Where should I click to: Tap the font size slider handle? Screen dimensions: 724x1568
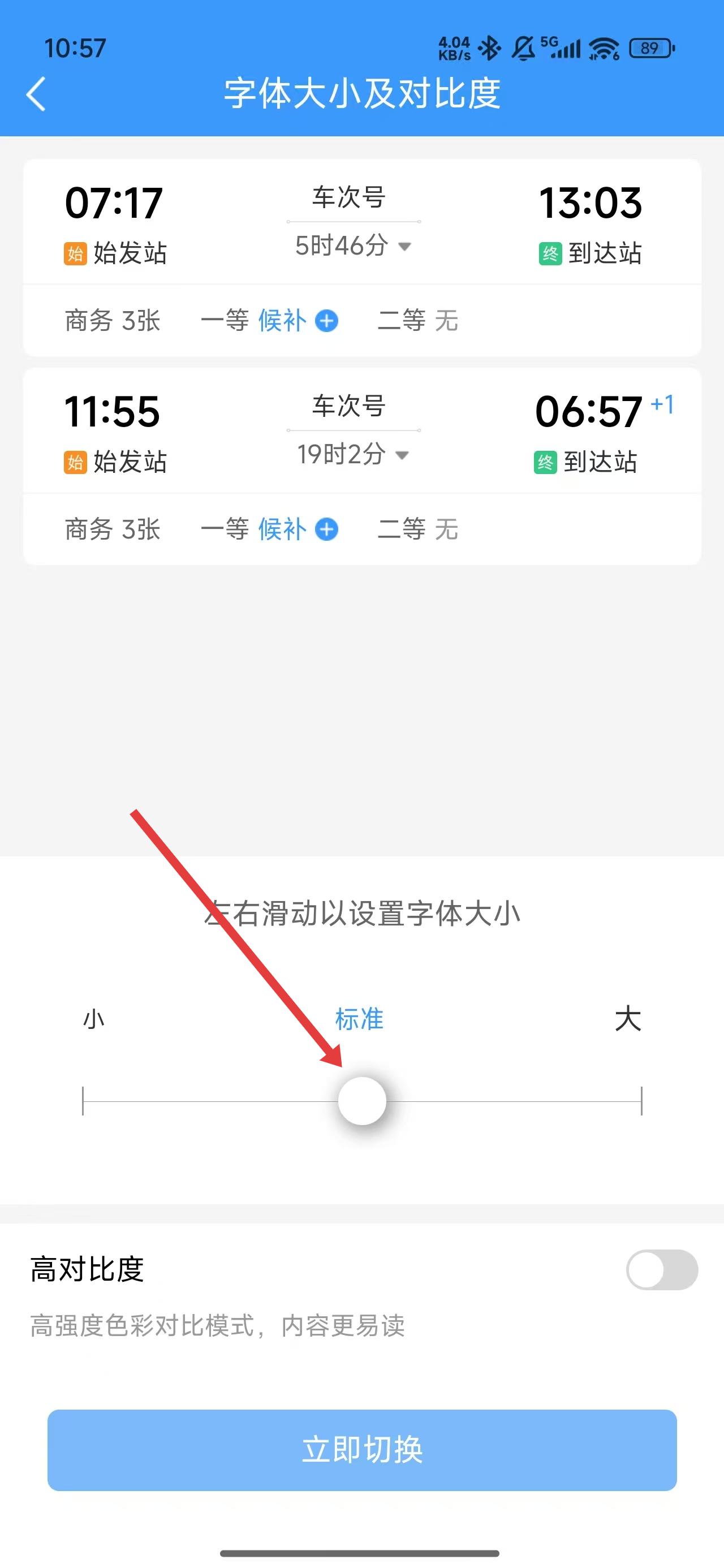pyautogui.click(x=361, y=1101)
